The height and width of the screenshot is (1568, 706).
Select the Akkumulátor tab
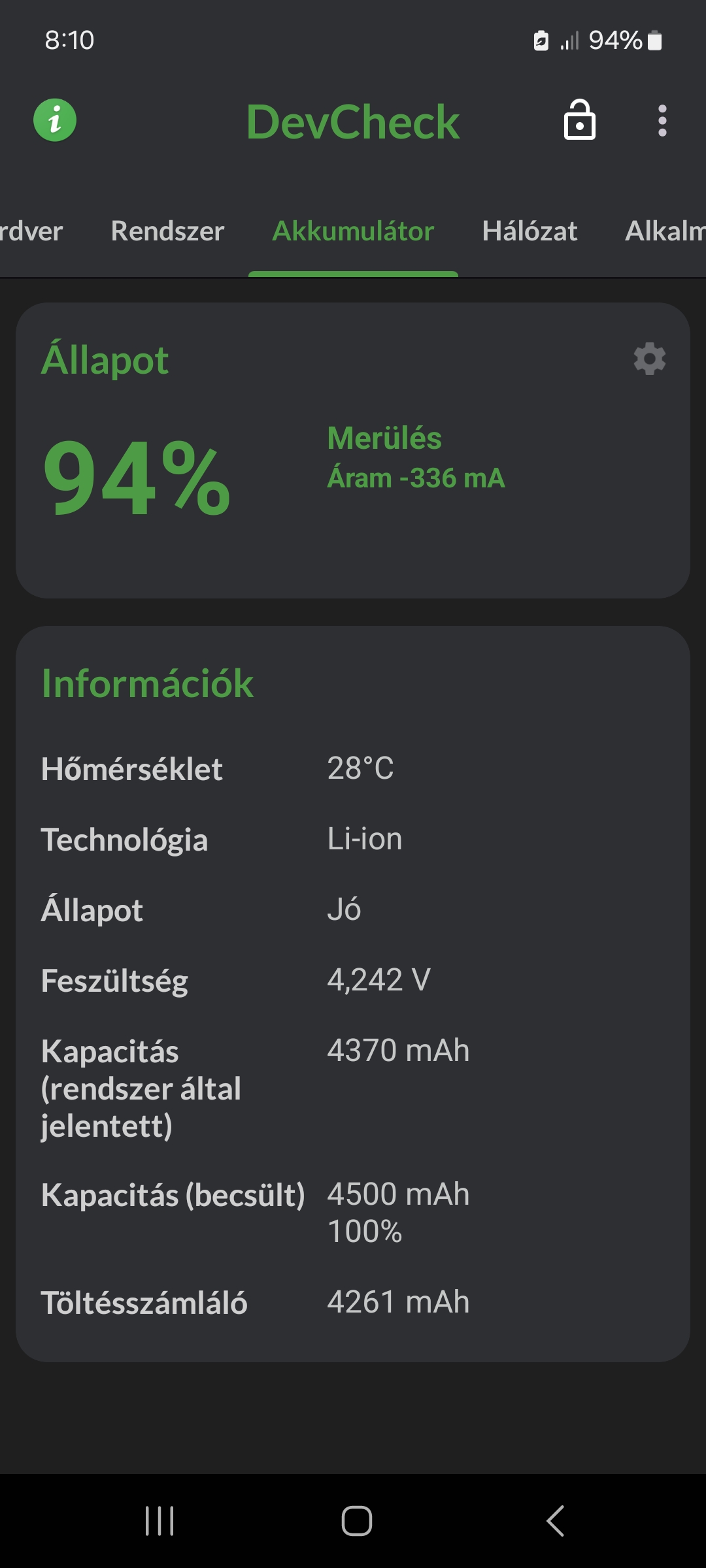[353, 231]
